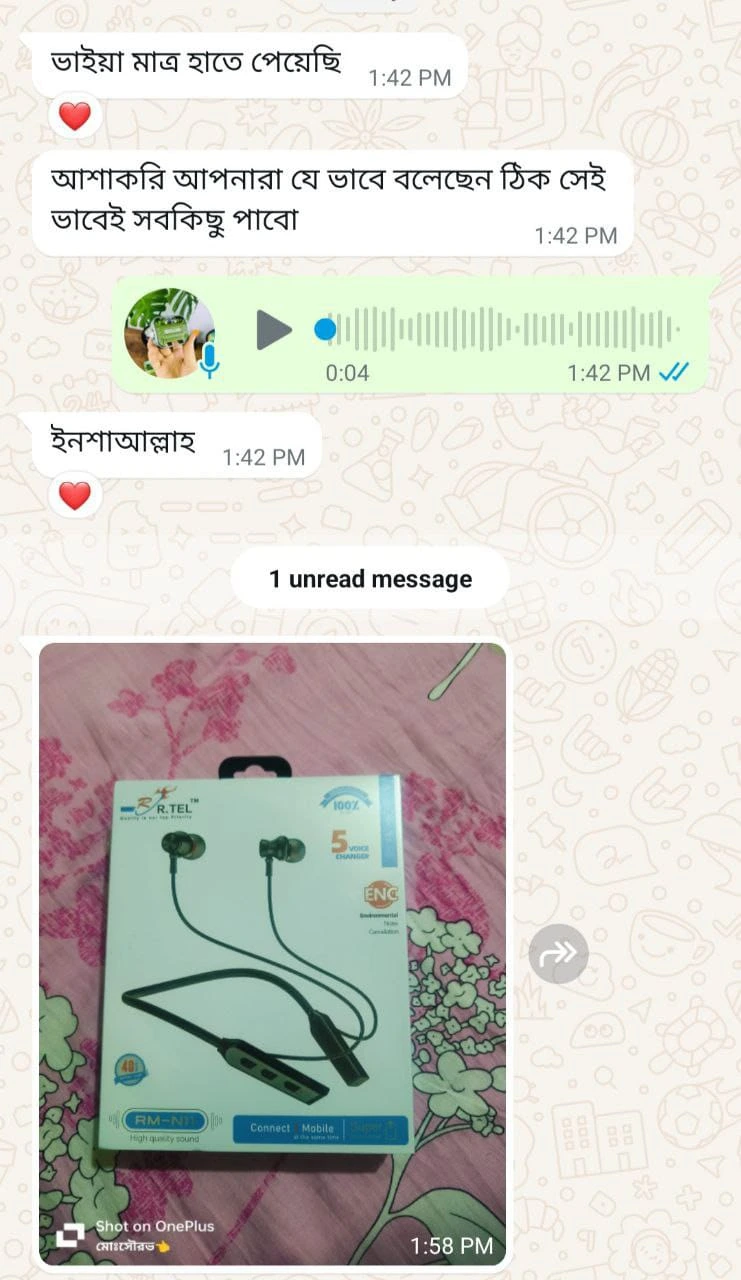This screenshot has height=1280, width=741.
Task: Forward the earphone box photo
Action: [558, 953]
